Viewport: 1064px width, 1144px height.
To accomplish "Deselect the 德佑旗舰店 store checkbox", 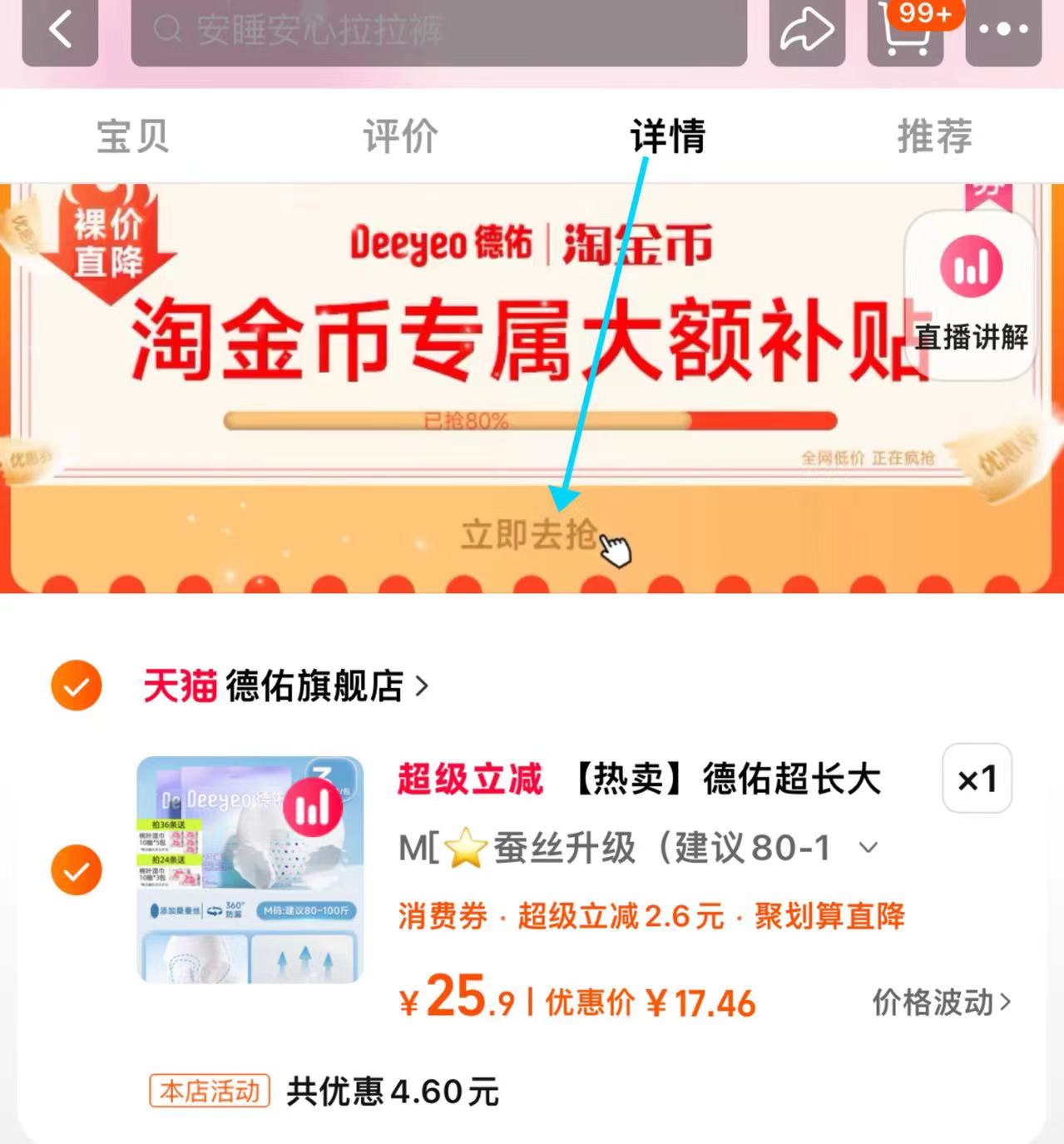I will 75,686.
